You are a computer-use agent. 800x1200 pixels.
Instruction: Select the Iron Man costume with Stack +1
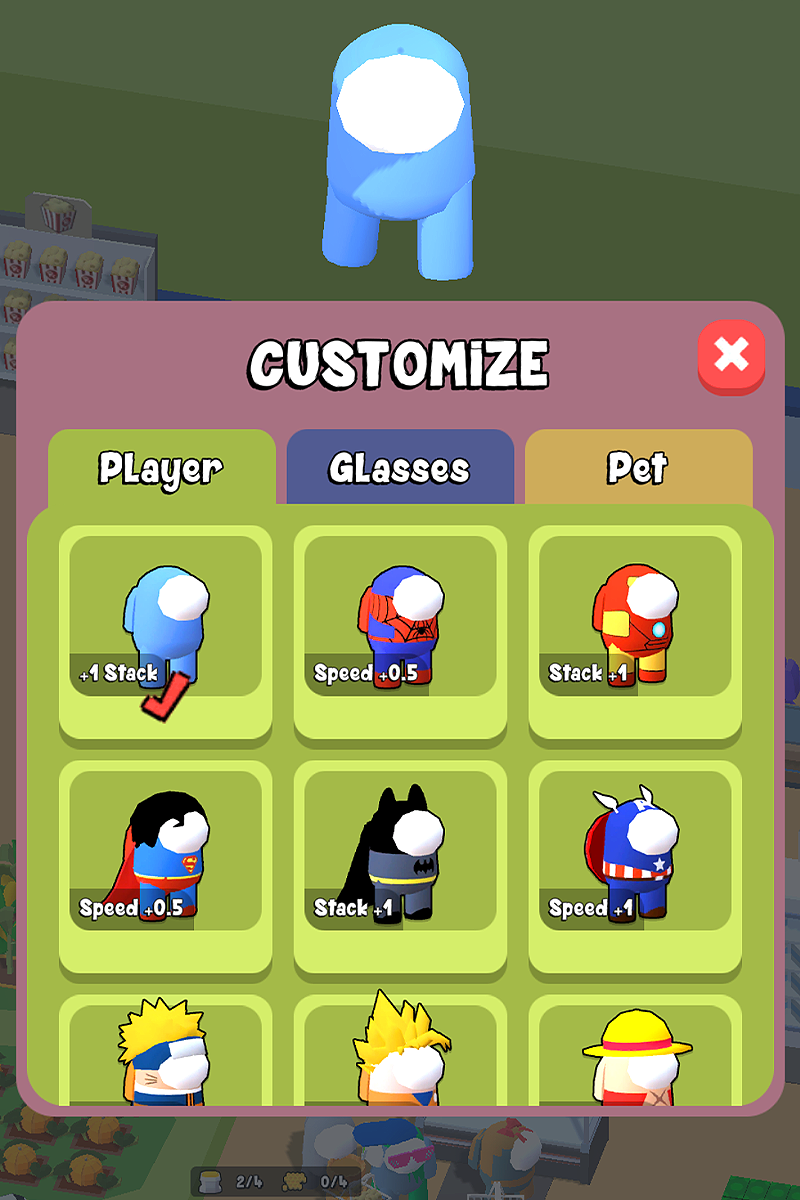tap(635, 620)
